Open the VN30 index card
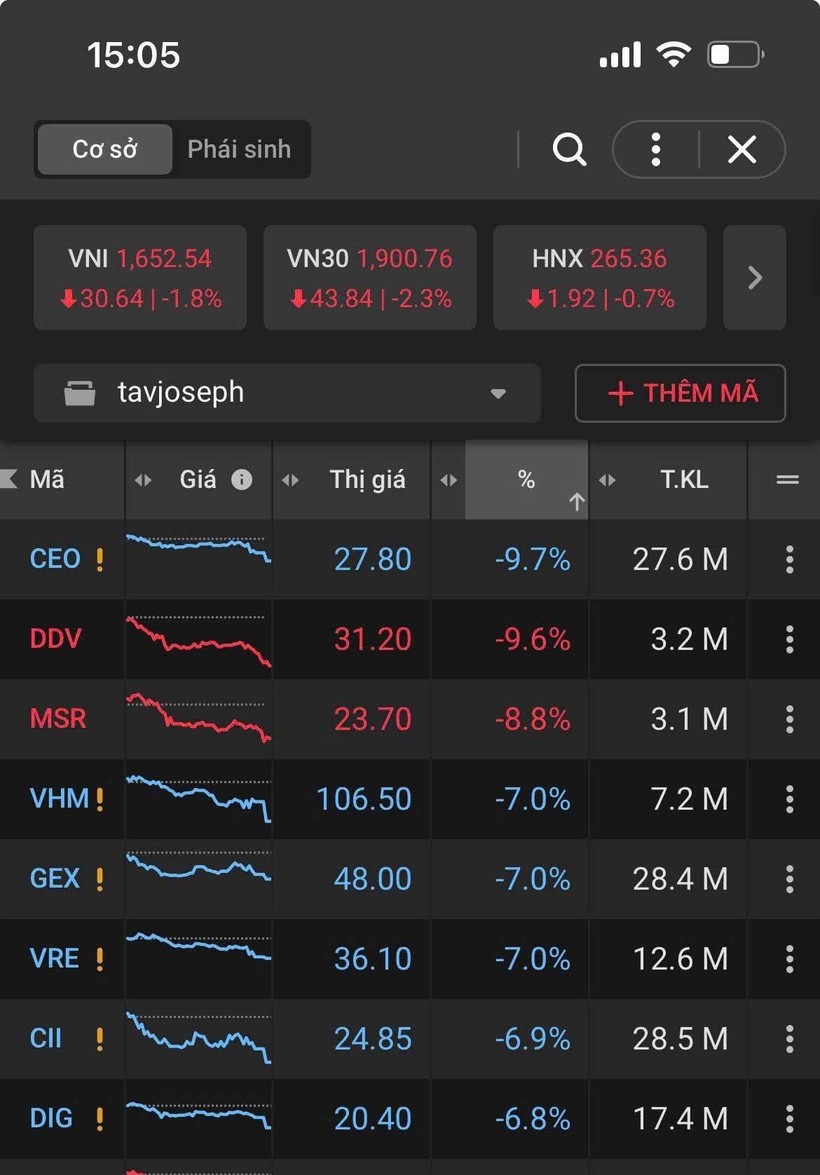 pos(370,278)
